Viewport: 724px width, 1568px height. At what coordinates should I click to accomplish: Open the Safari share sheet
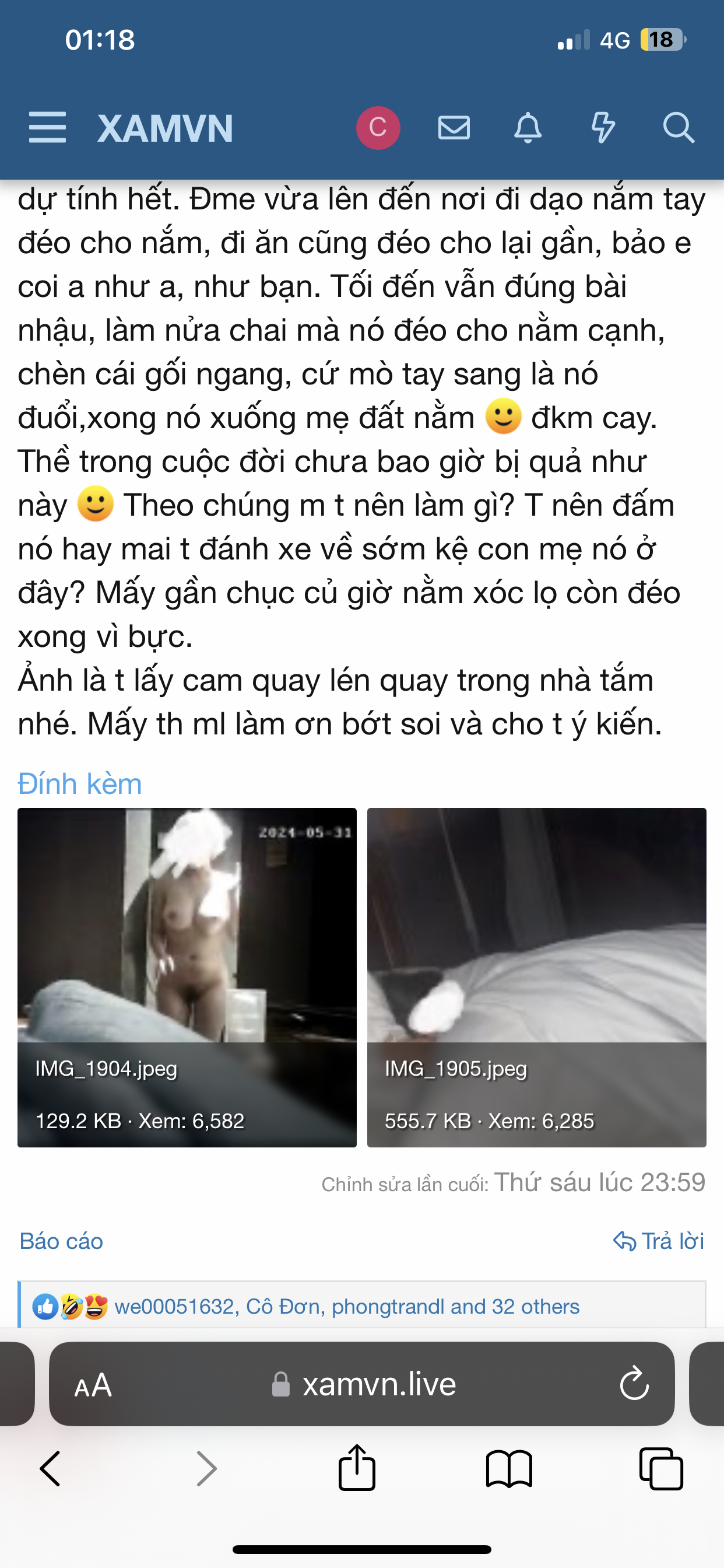[357, 1468]
